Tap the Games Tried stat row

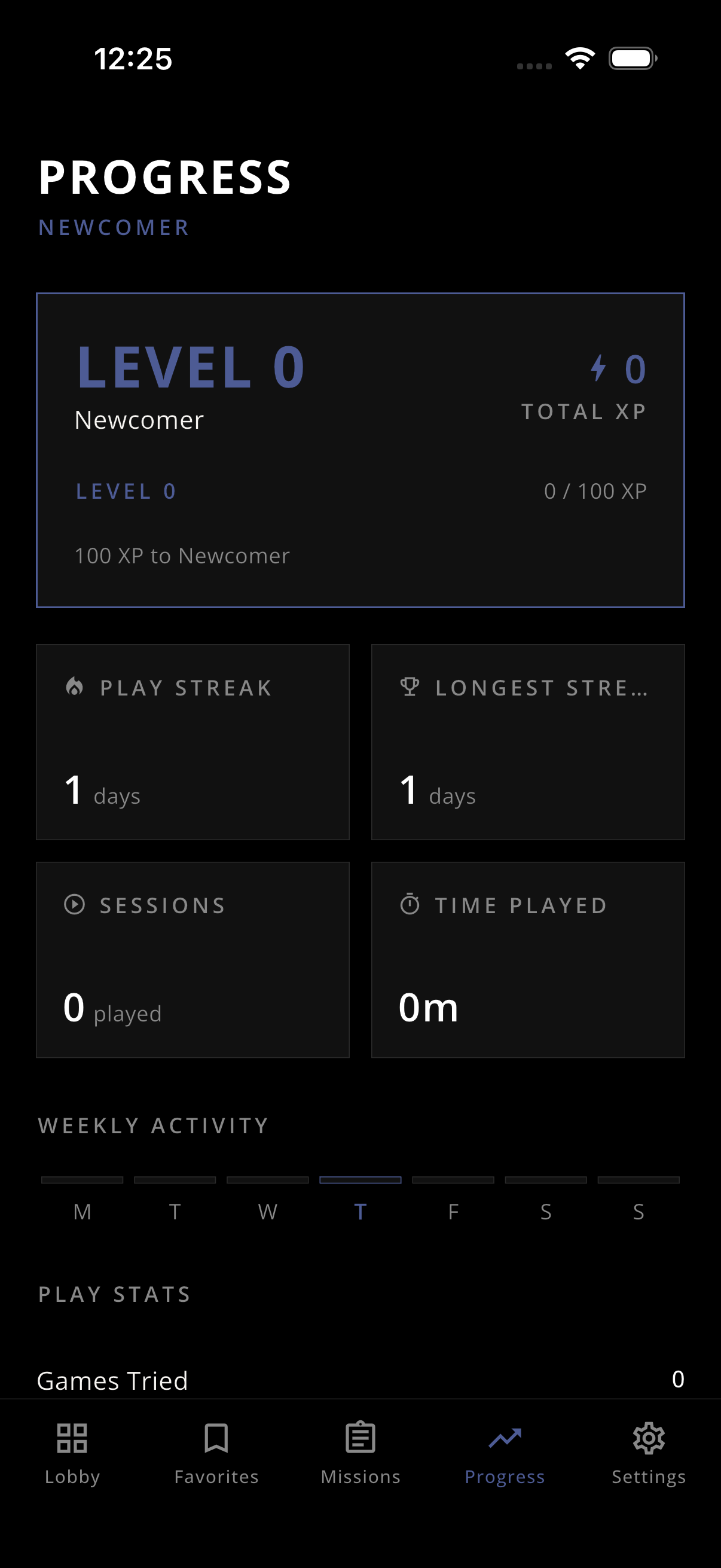[360, 1380]
